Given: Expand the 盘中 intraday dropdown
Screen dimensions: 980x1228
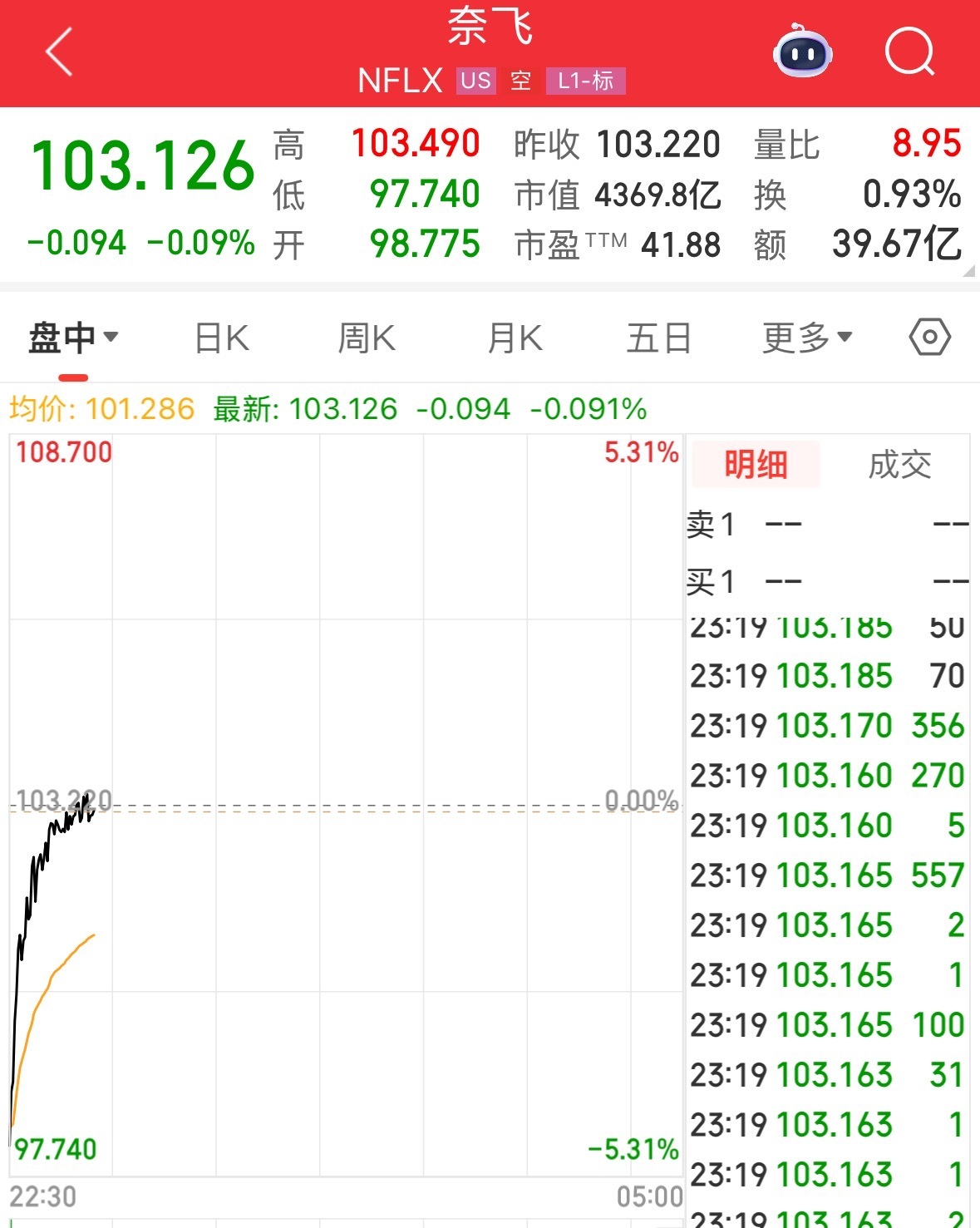Looking at the screenshot, I should pos(73,338).
